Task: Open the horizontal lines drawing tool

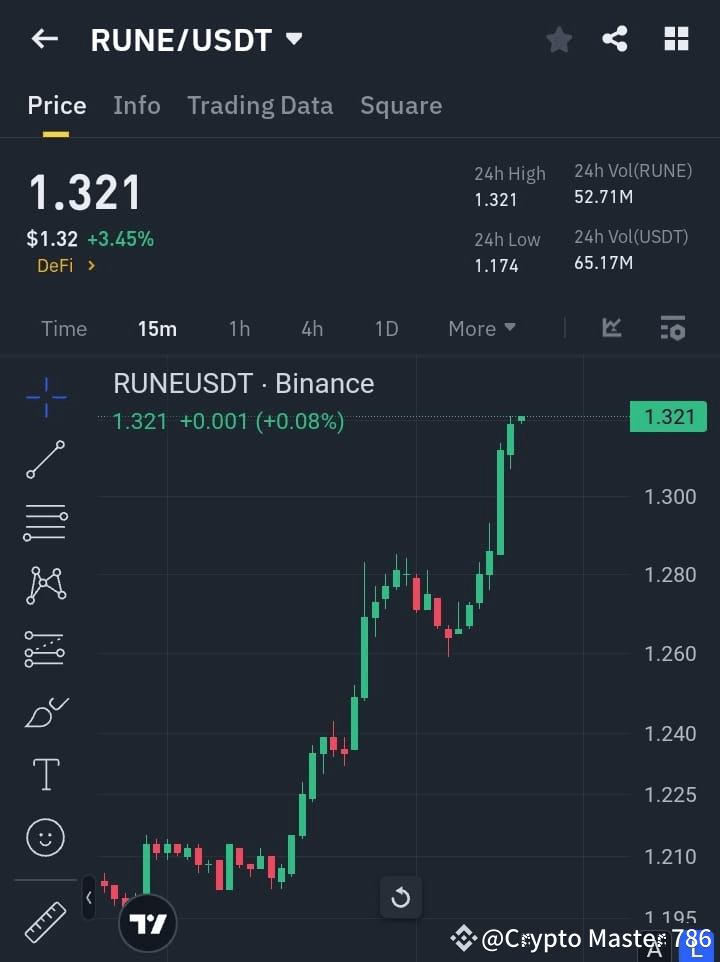Action: [x=45, y=523]
